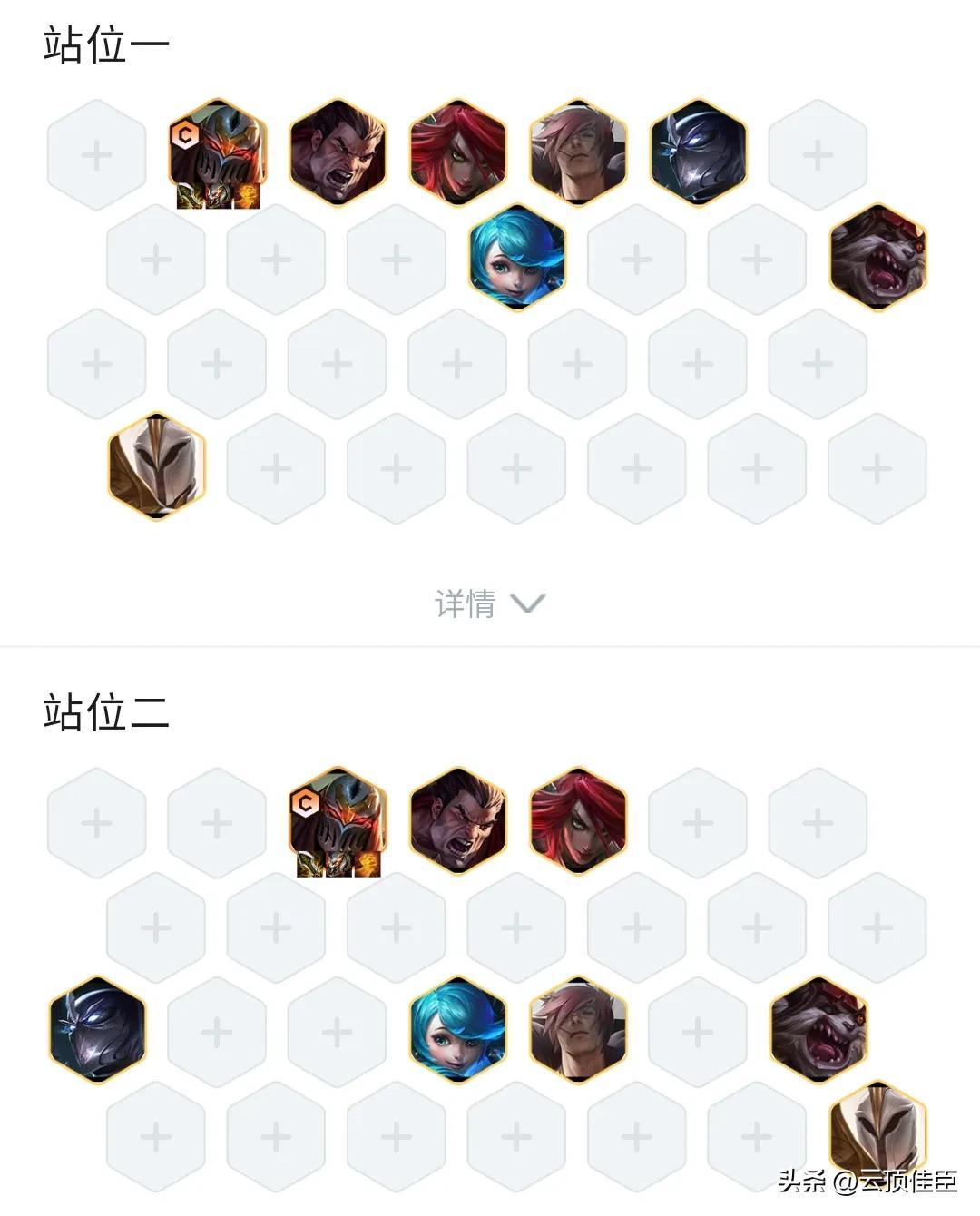Tap the blue-haired girl champion in 站位一
980x1216 pixels.
(517, 258)
